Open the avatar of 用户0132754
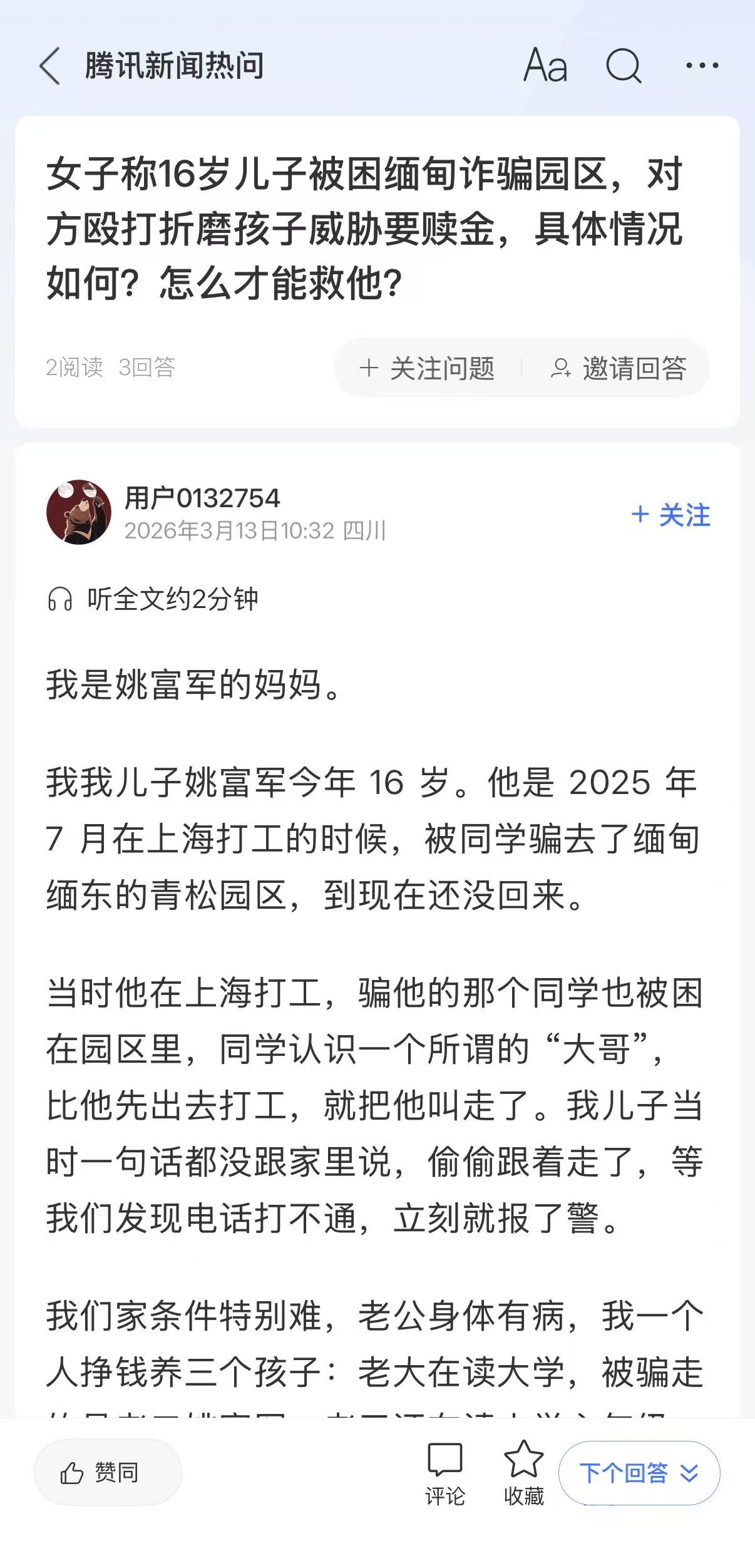The height and width of the screenshot is (1568, 755). (79, 512)
